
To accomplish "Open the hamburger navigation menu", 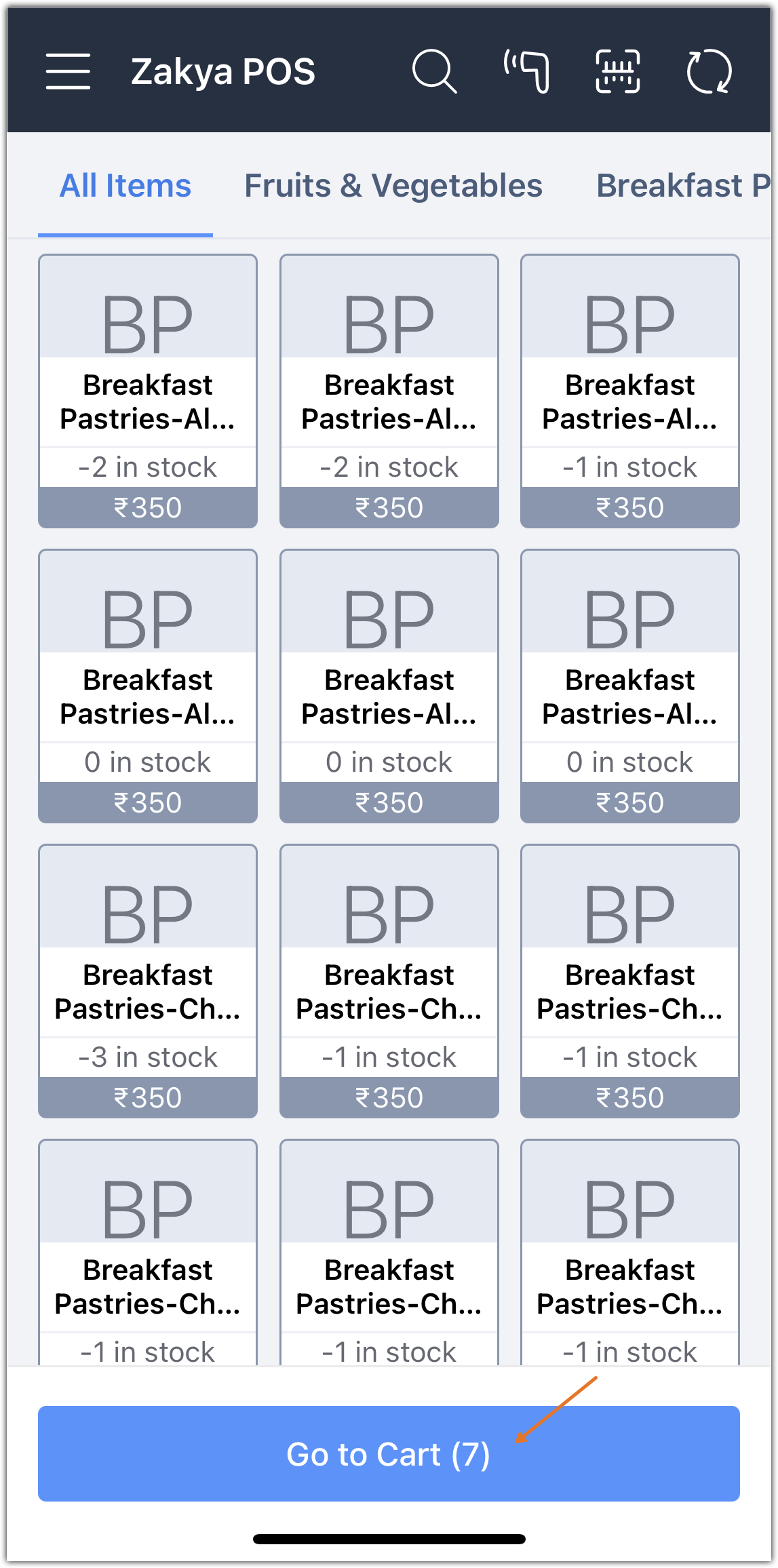I will pyautogui.click(x=68, y=71).
